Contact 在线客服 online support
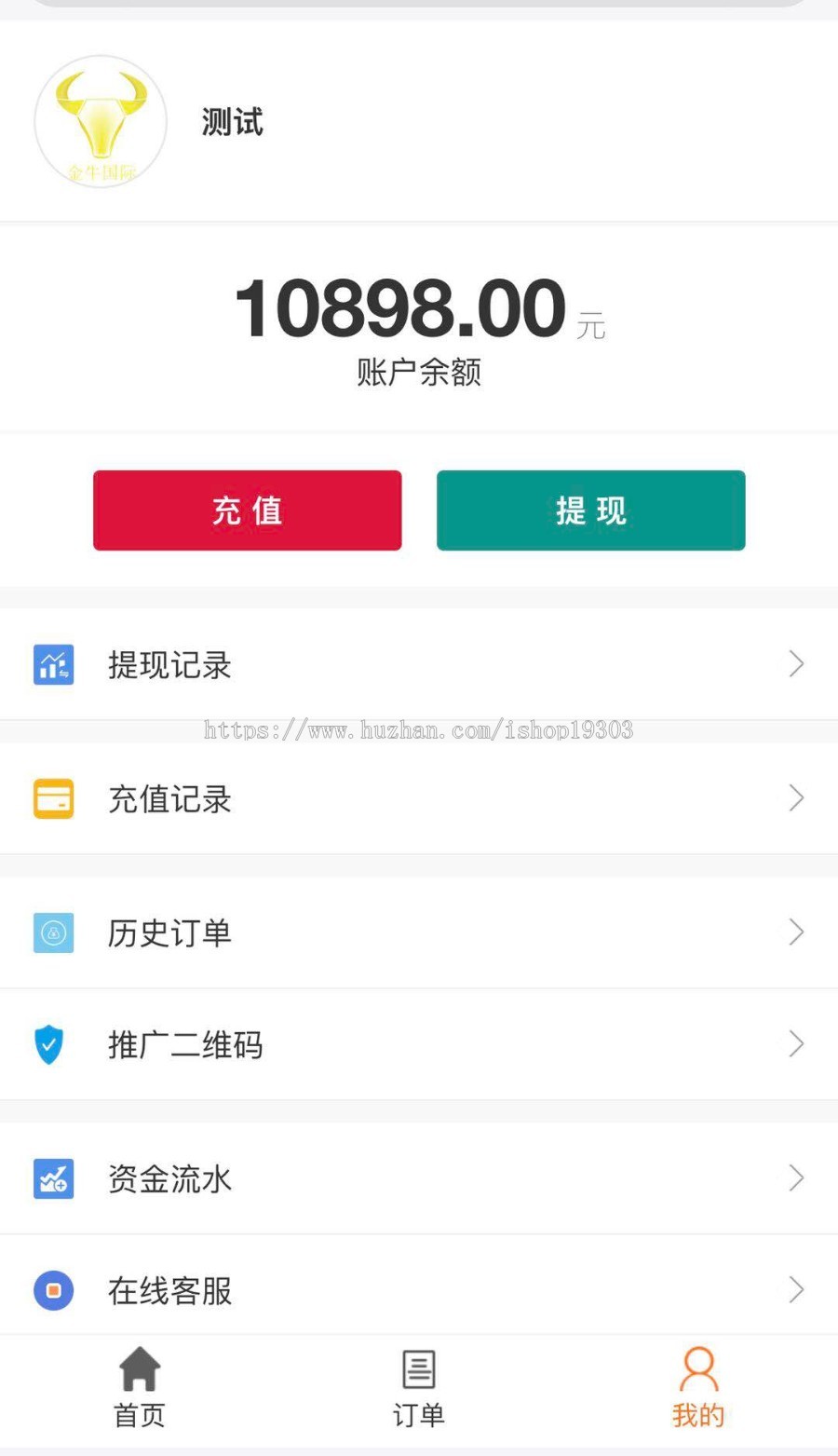Viewport: 838px width, 1456px height. coord(419,1290)
